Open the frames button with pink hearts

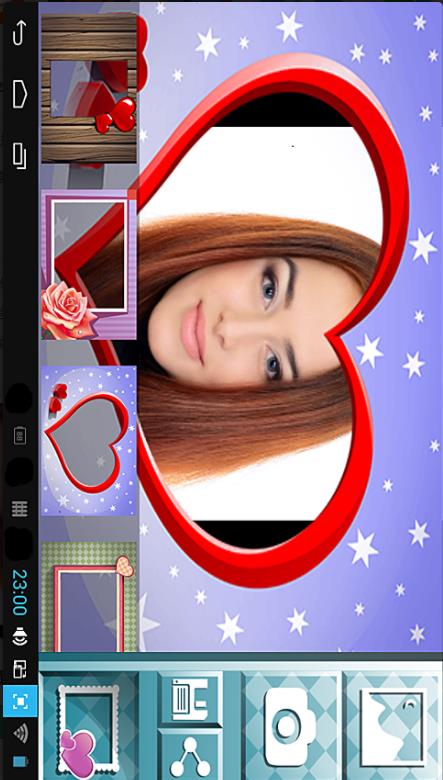coord(89,726)
